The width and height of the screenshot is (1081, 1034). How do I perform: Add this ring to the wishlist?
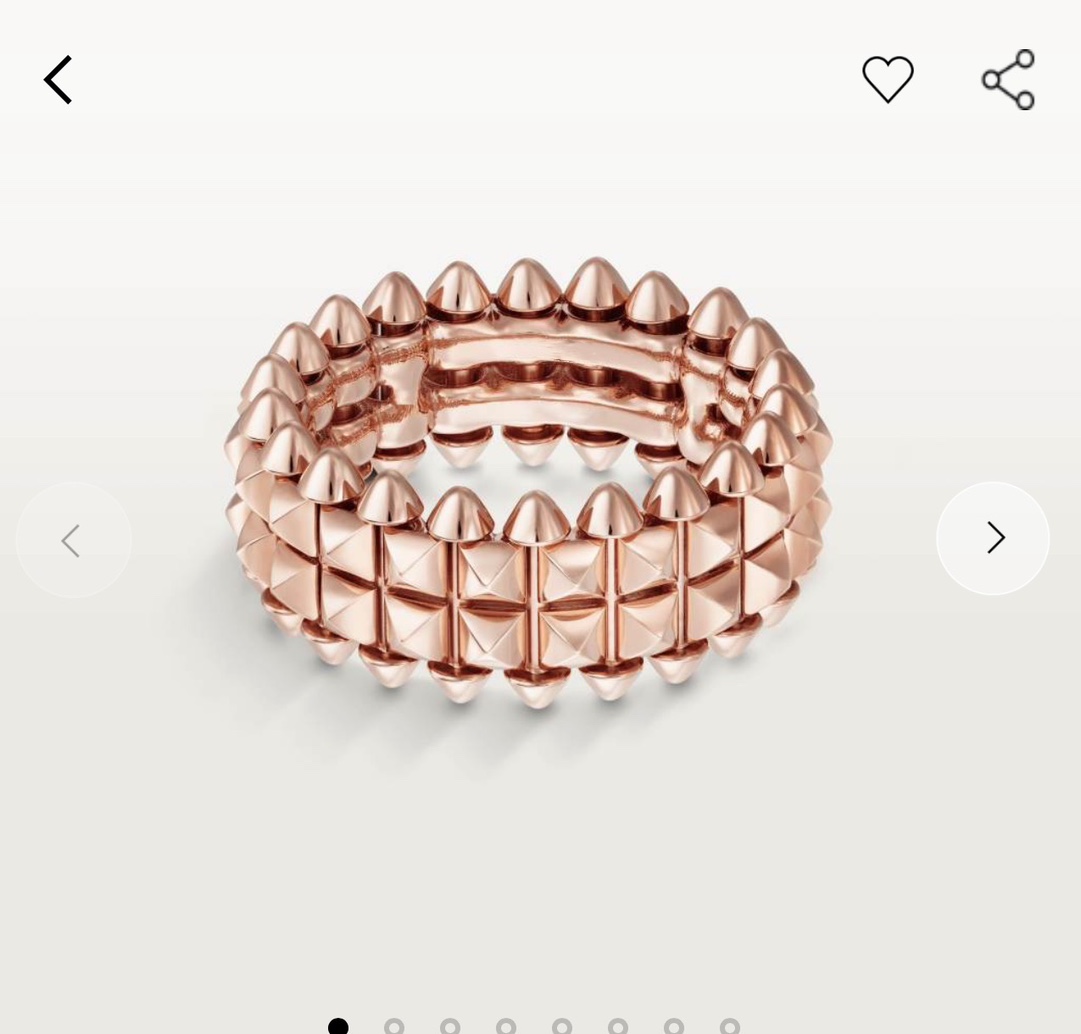coord(888,79)
